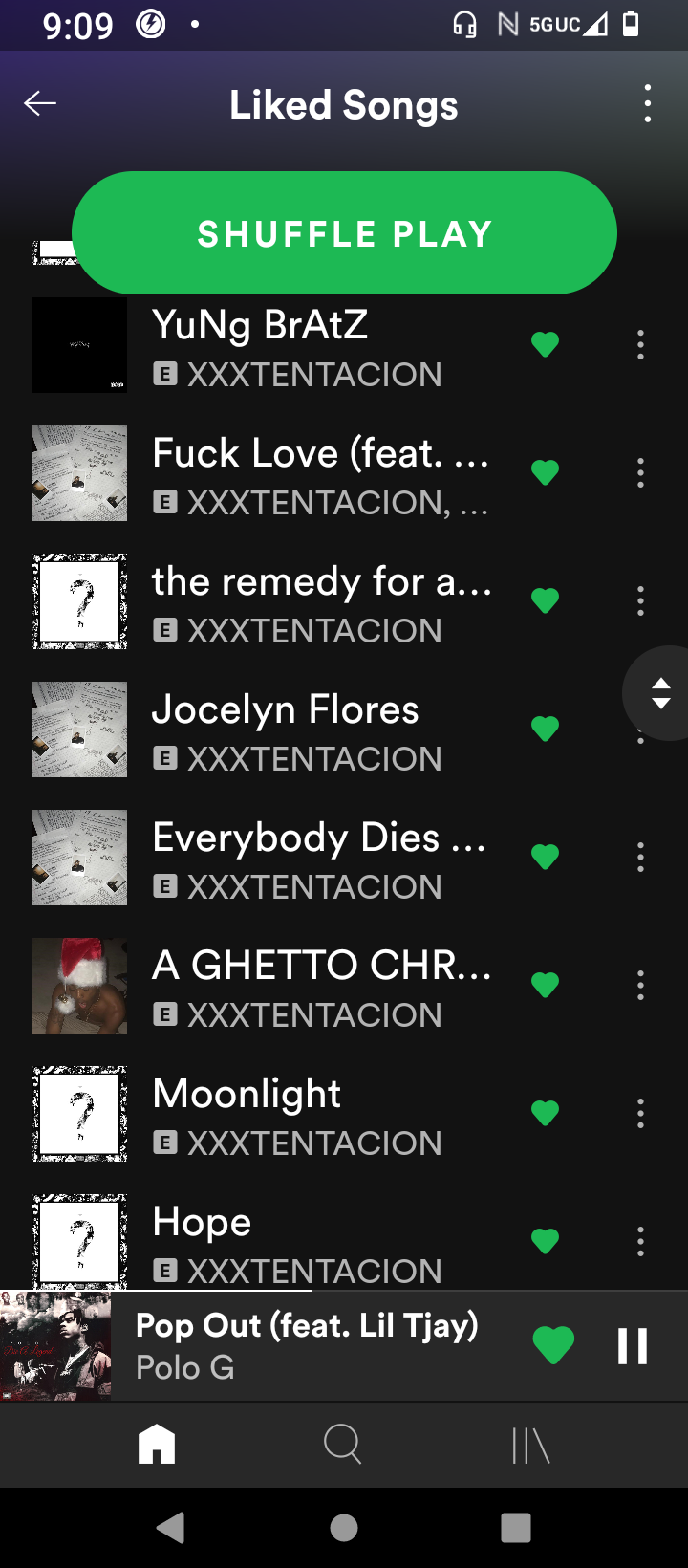This screenshot has width=688, height=1568.
Task: Start Shuffle Play
Action: 344,233
